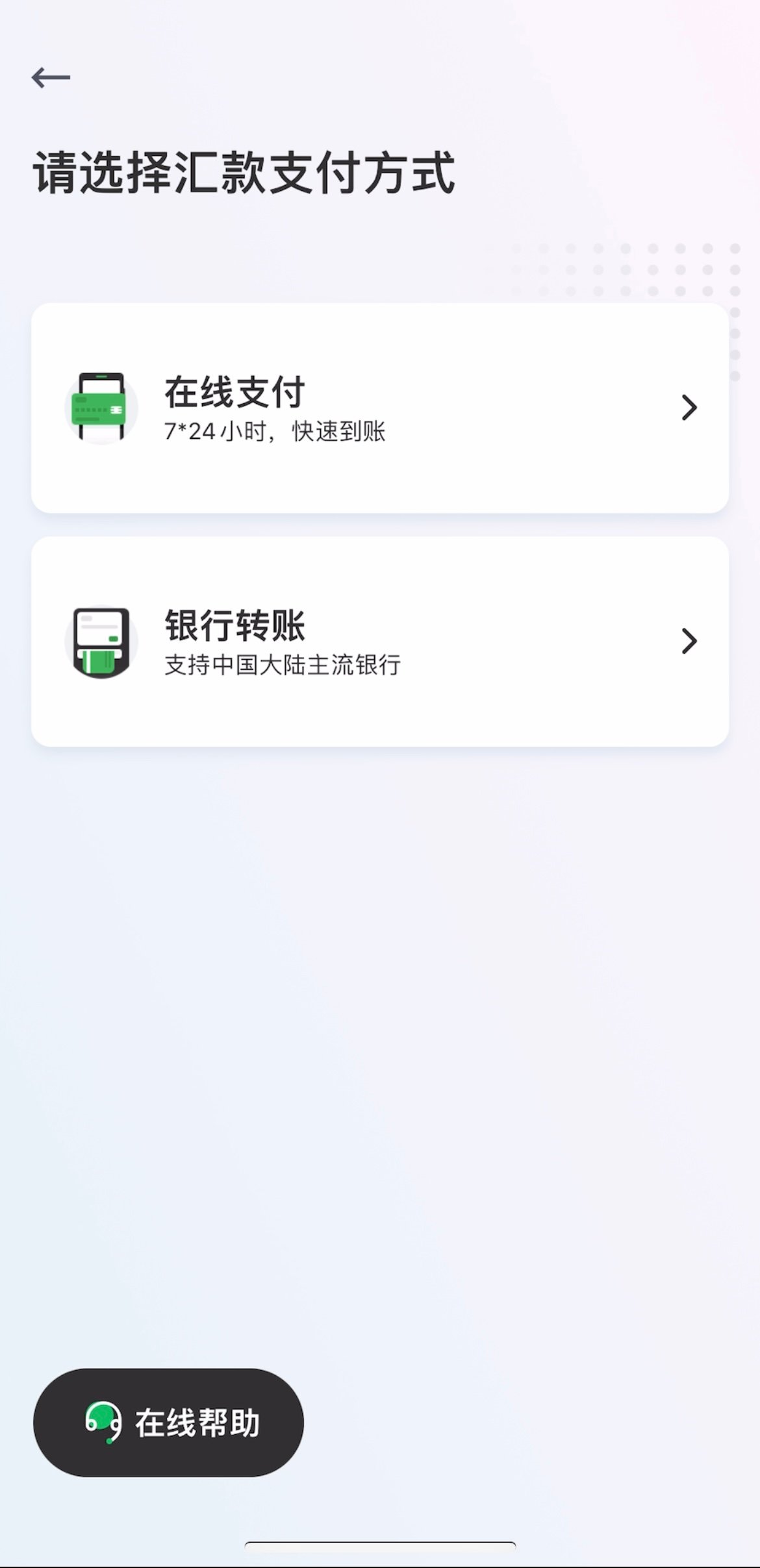Select 在线支付 payment option
This screenshot has width=760, height=1568.
380,408
